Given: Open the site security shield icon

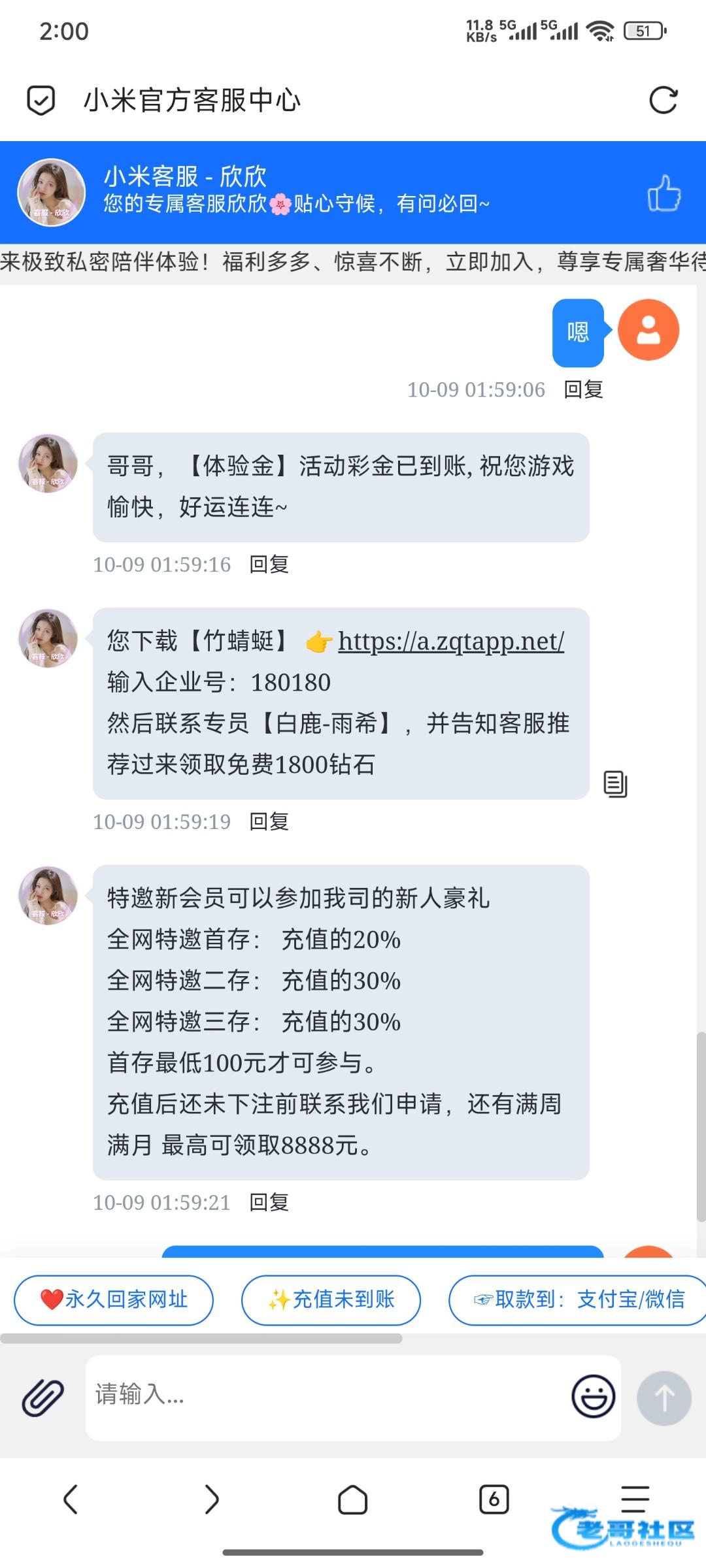Looking at the screenshot, I should pyautogui.click(x=41, y=100).
